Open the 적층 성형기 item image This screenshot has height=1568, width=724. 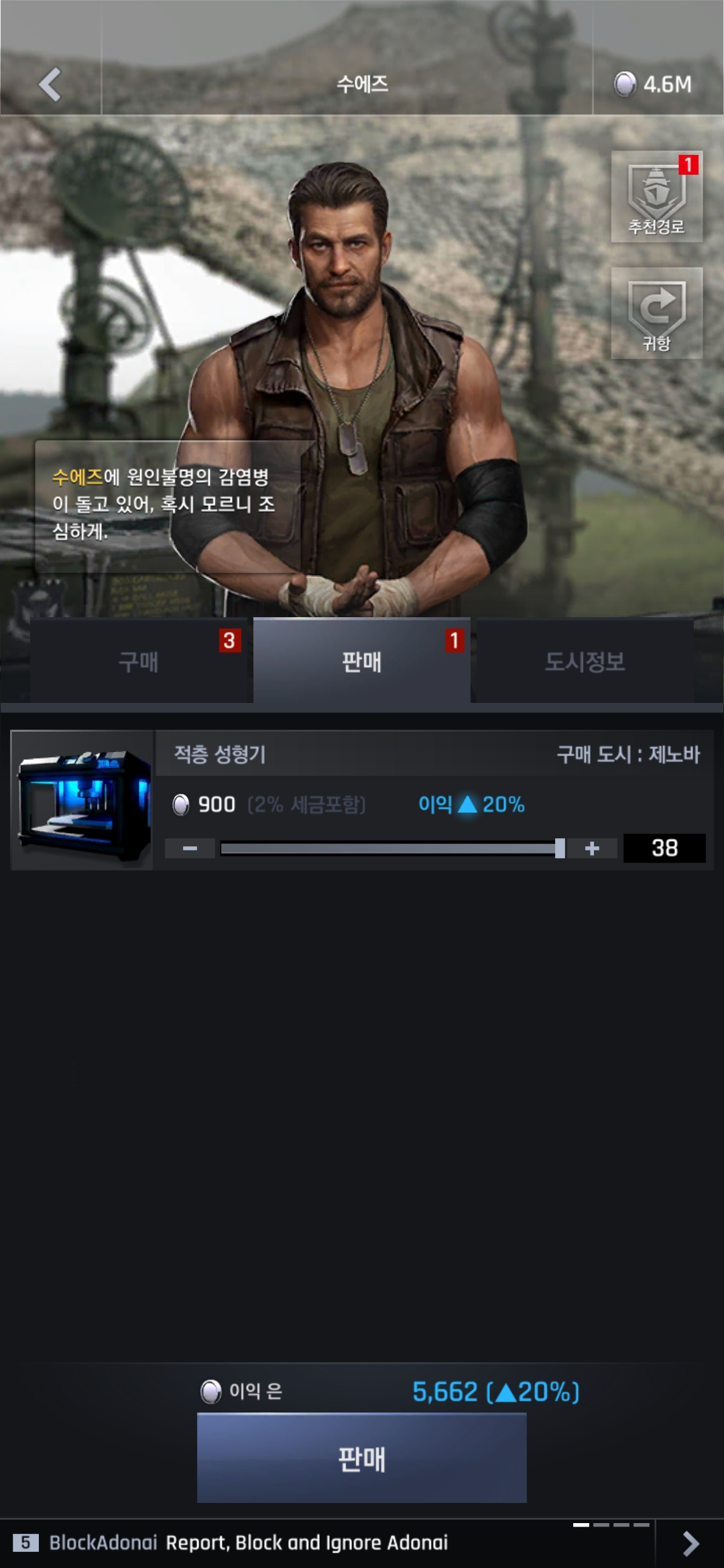tap(82, 800)
